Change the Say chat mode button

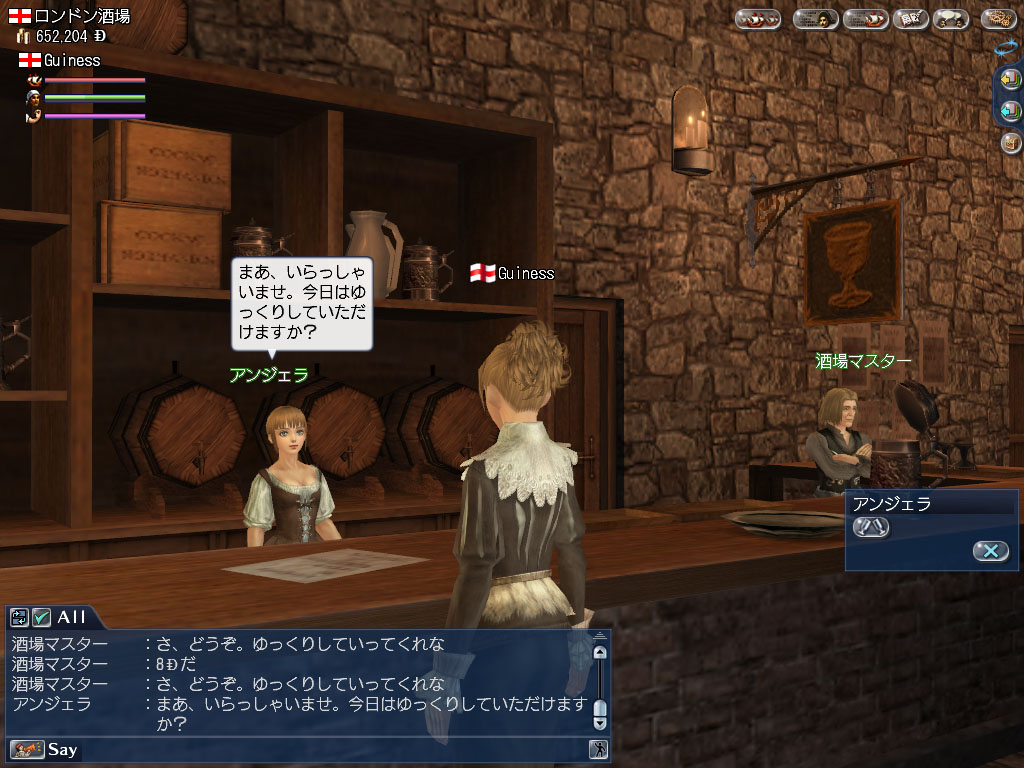(x=27, y=749)
